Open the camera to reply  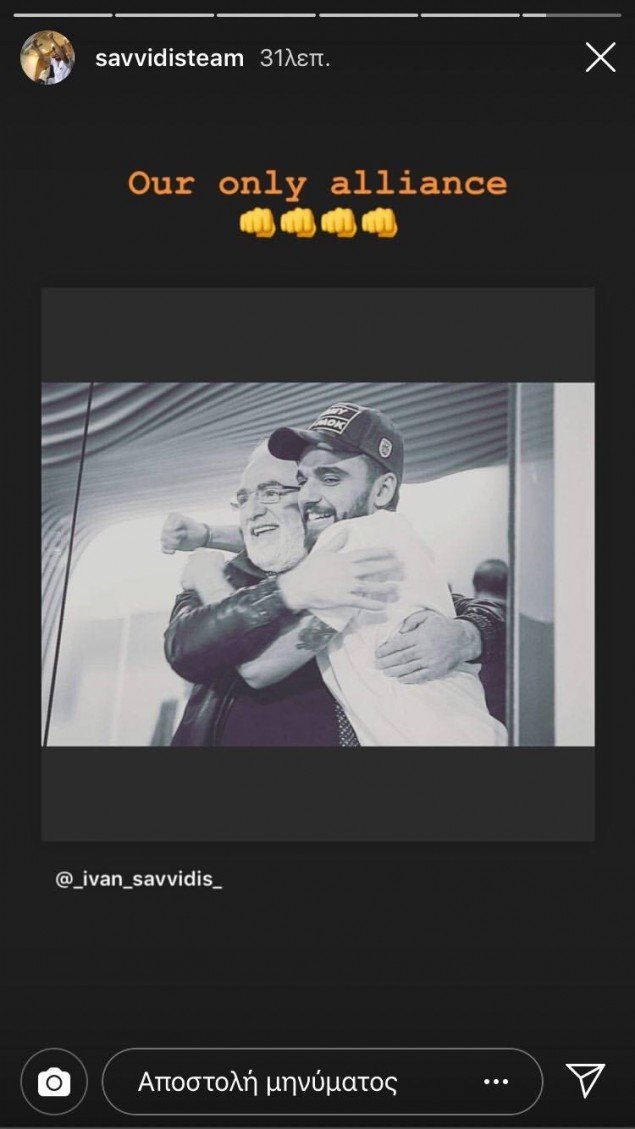point(54,1082)
